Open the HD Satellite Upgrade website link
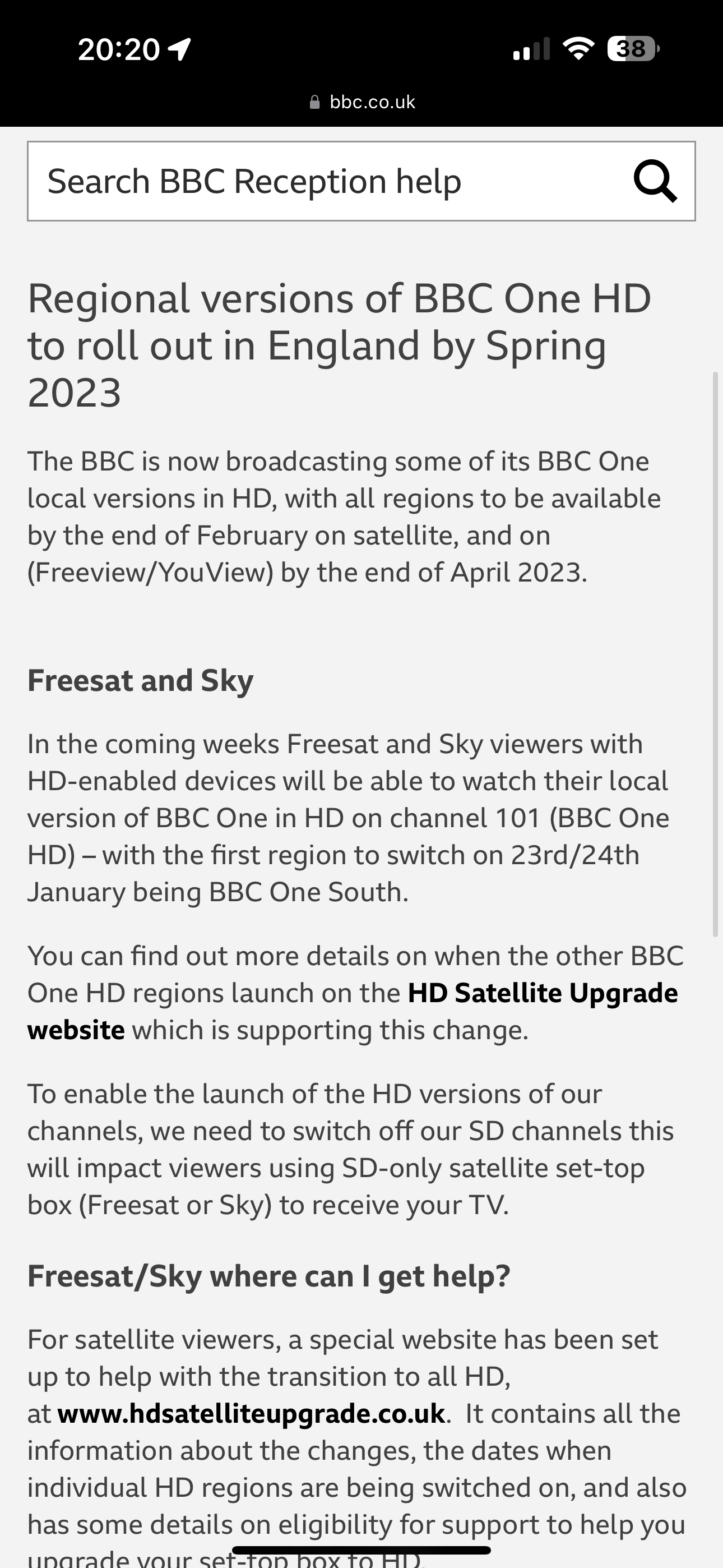Screen dimensions: 723x1568 pos(541,993)
